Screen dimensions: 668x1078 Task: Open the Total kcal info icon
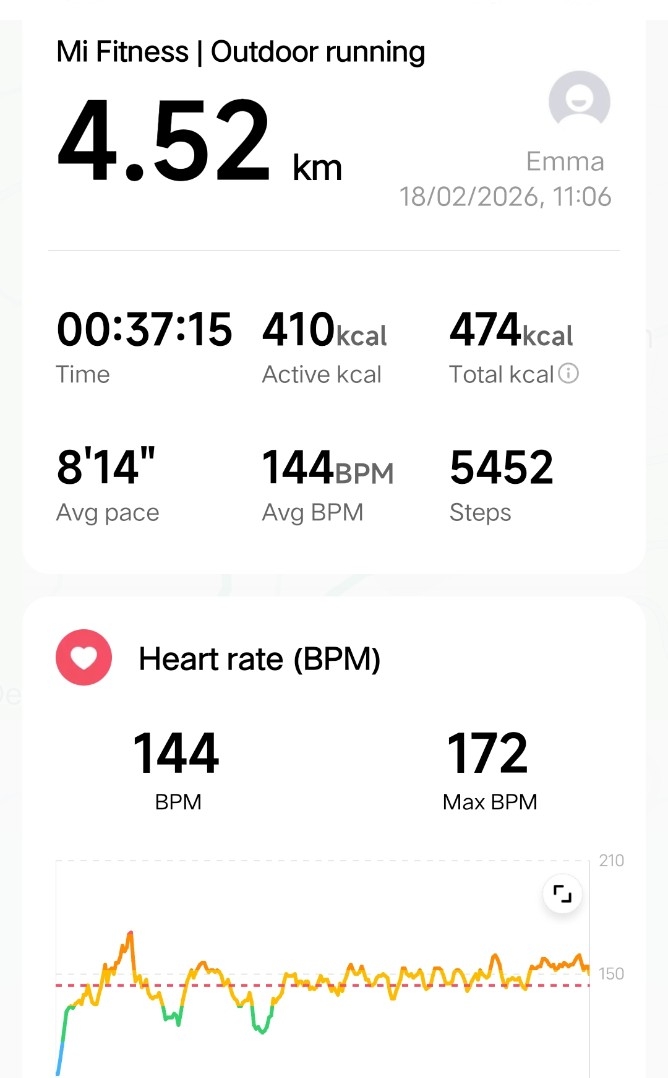coord(569,374)
